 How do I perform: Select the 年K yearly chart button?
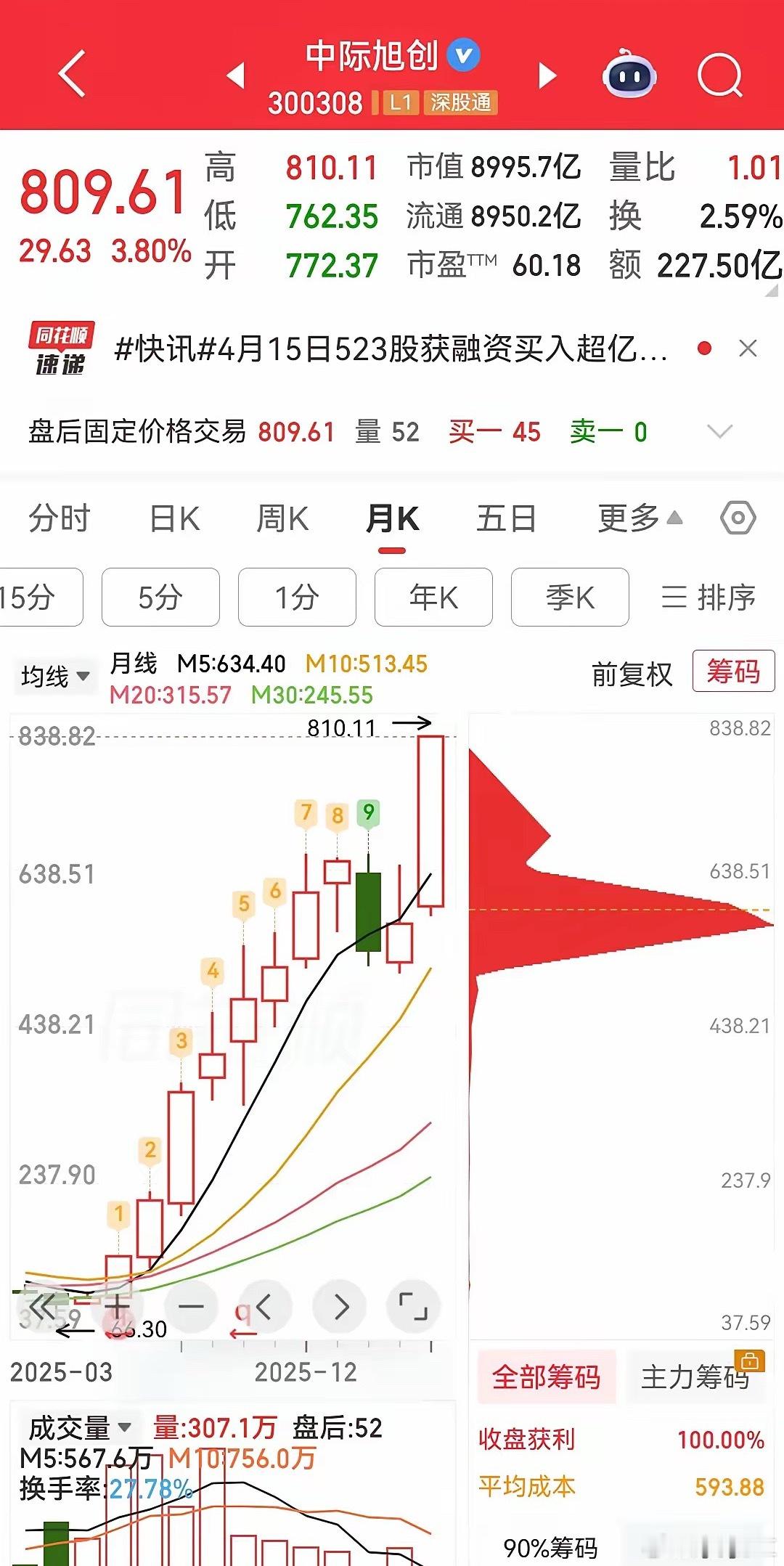[x=433, y=598]
